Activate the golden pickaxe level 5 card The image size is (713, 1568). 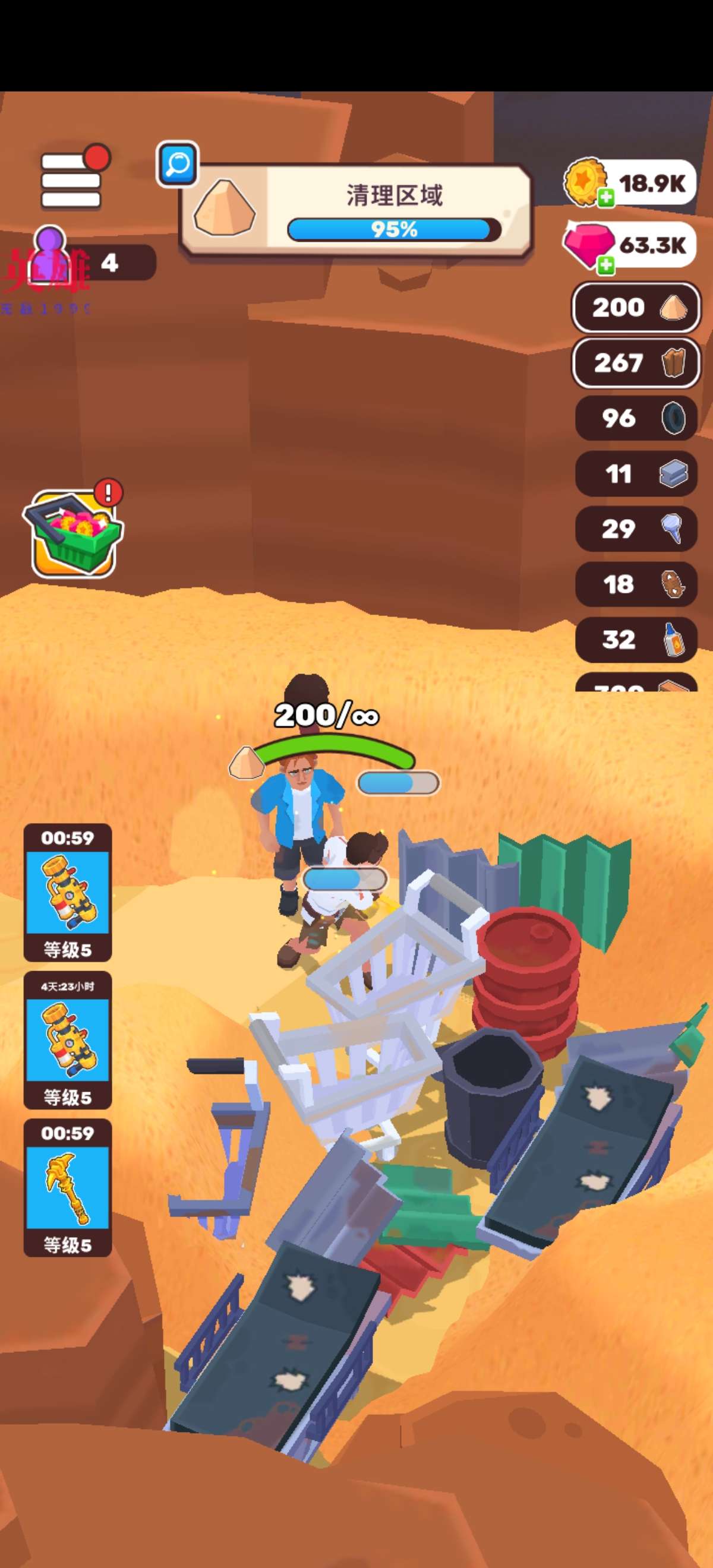pyautogui.click(x=68, y=1187)
